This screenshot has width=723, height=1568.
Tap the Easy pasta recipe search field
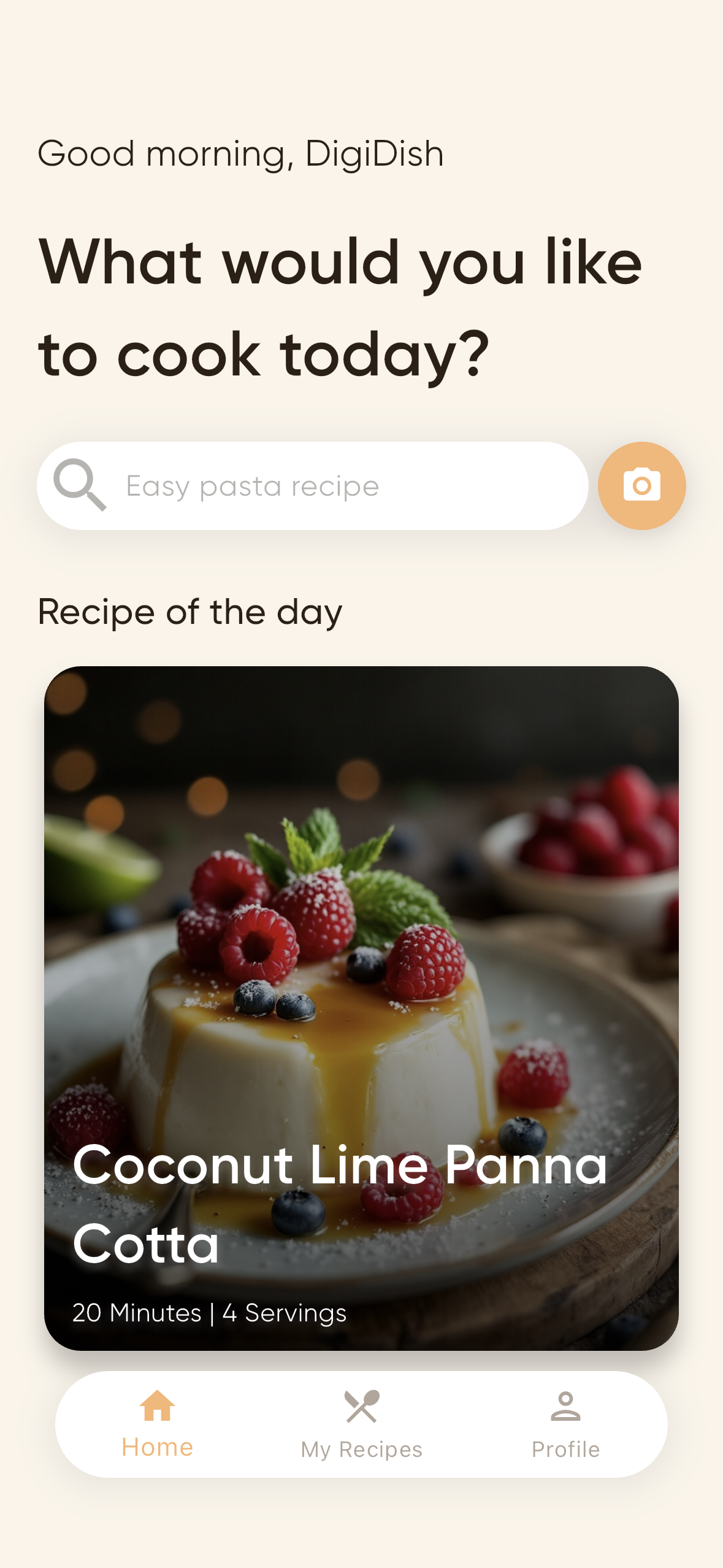tap(313, 486)
